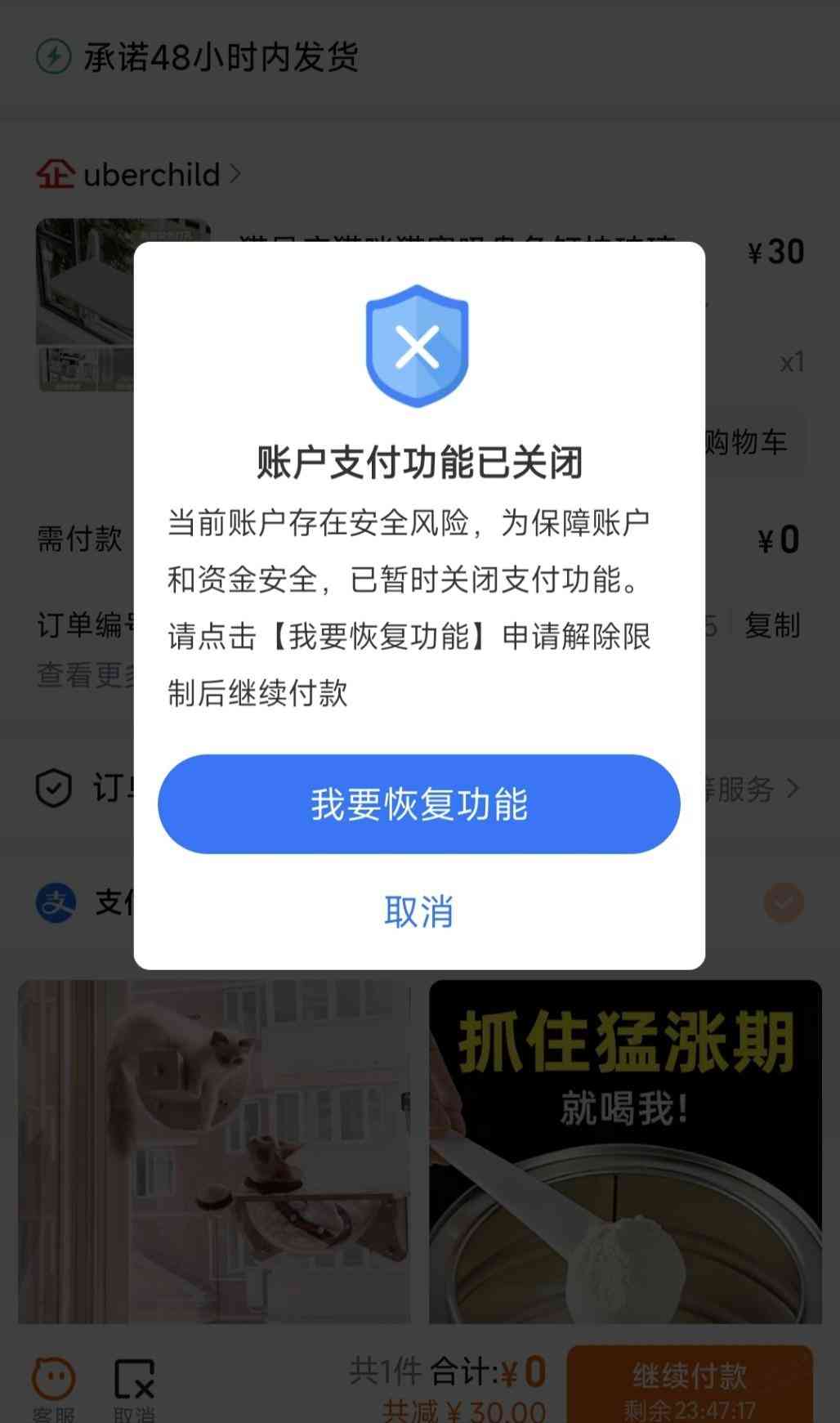Dismiss the dialog with 取消
The height and width of the screenshot is (1423, 840).
tap(418, 911)
